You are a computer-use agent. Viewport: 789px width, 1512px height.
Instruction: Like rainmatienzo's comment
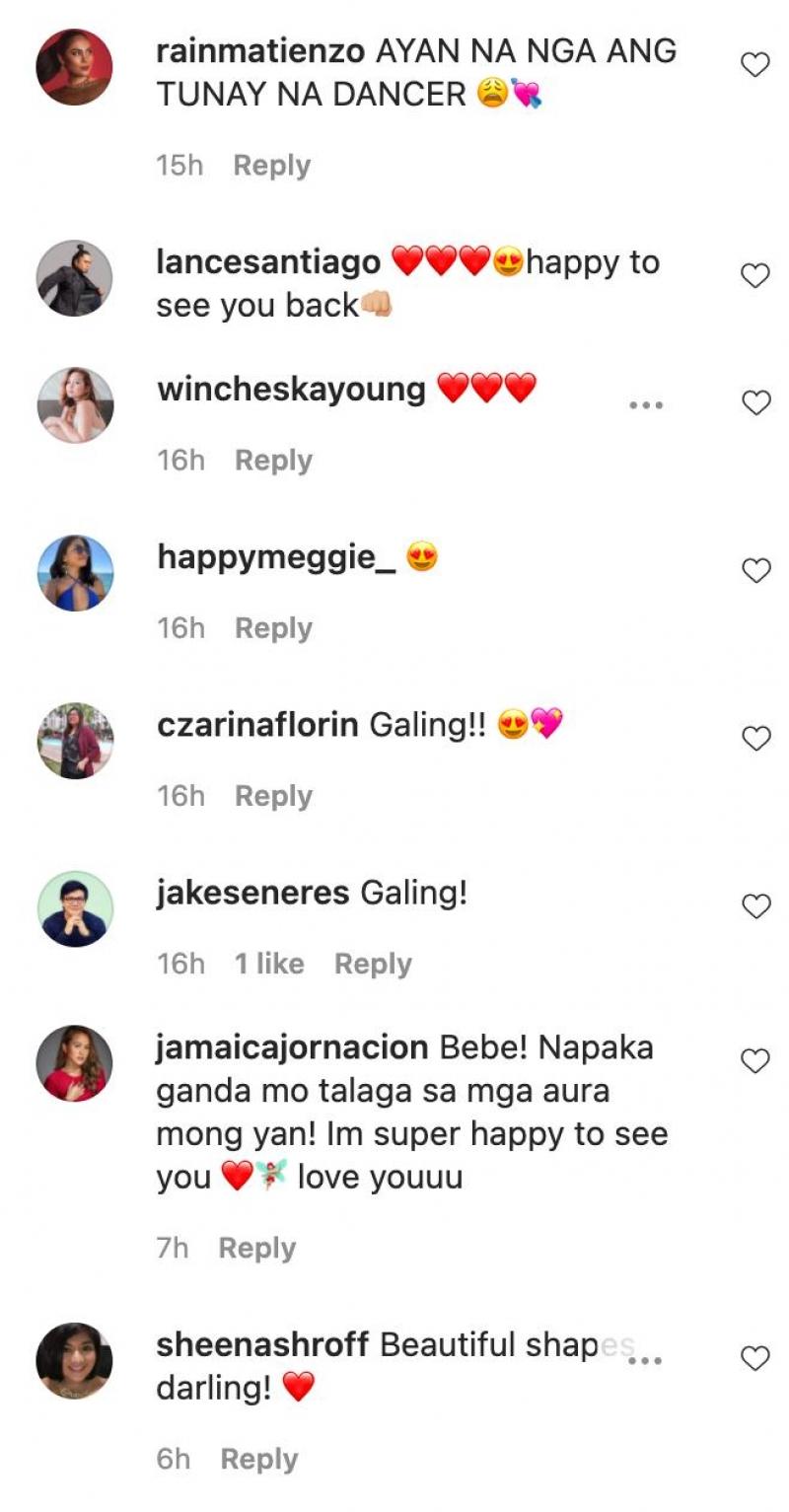(x=754, y=66)
